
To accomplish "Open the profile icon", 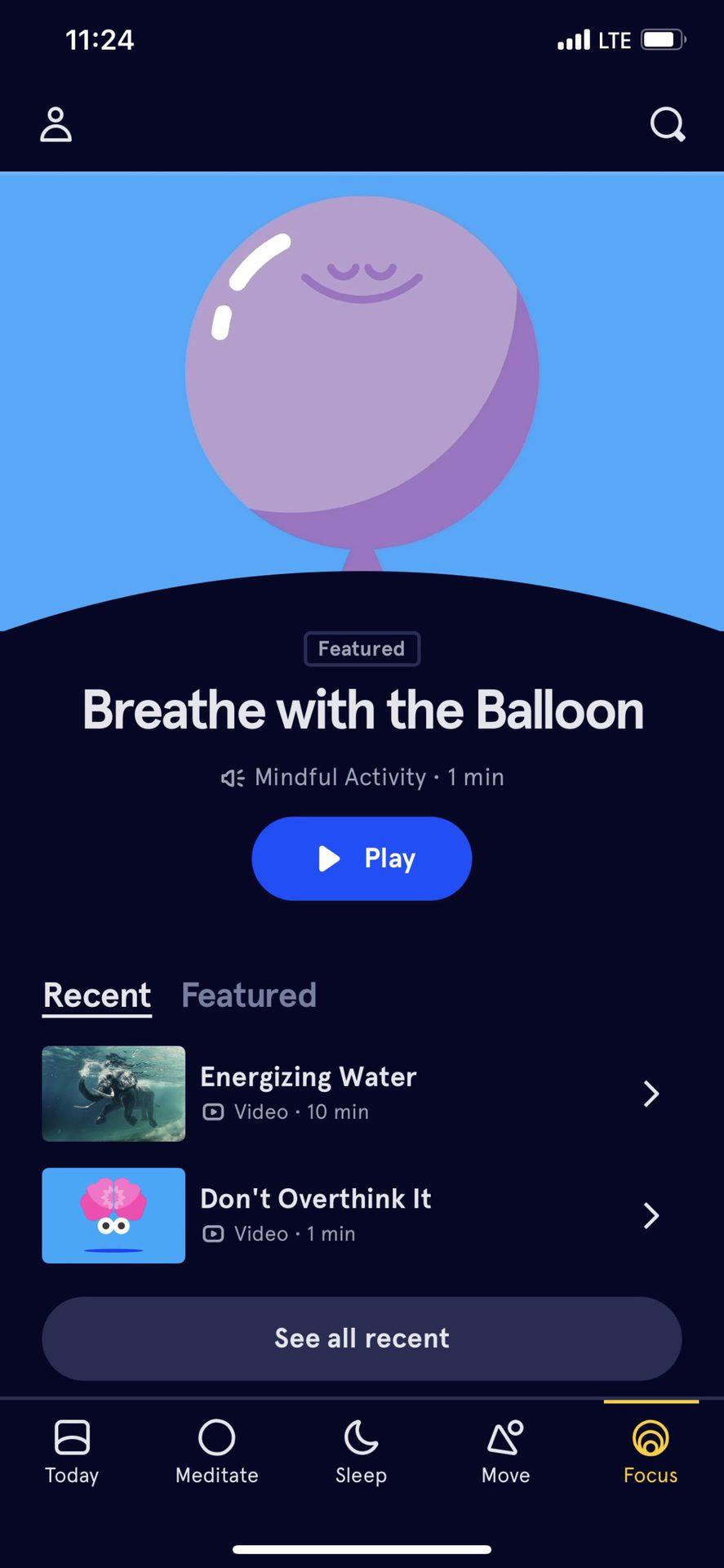I will point(56,125).
